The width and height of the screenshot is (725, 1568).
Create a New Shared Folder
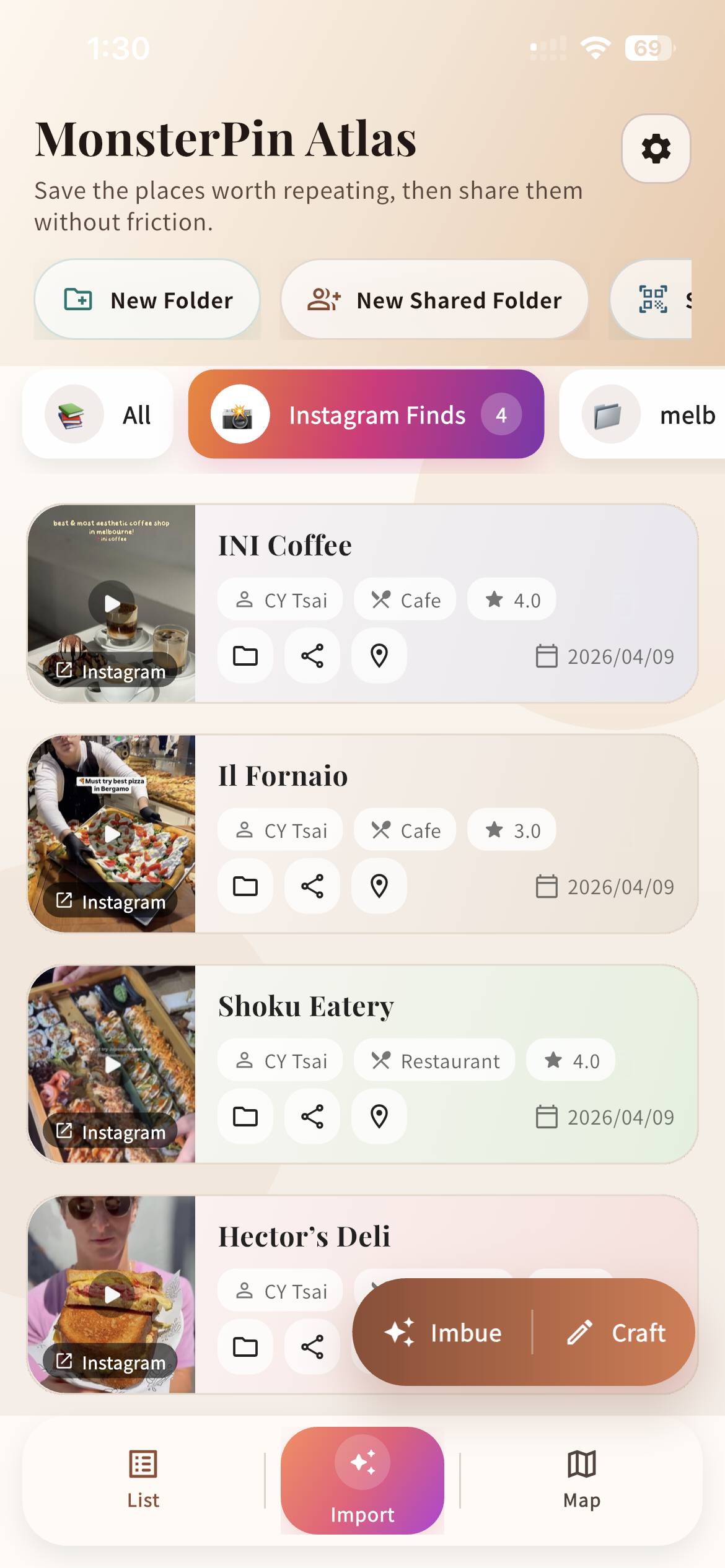[x=434, y=300]
